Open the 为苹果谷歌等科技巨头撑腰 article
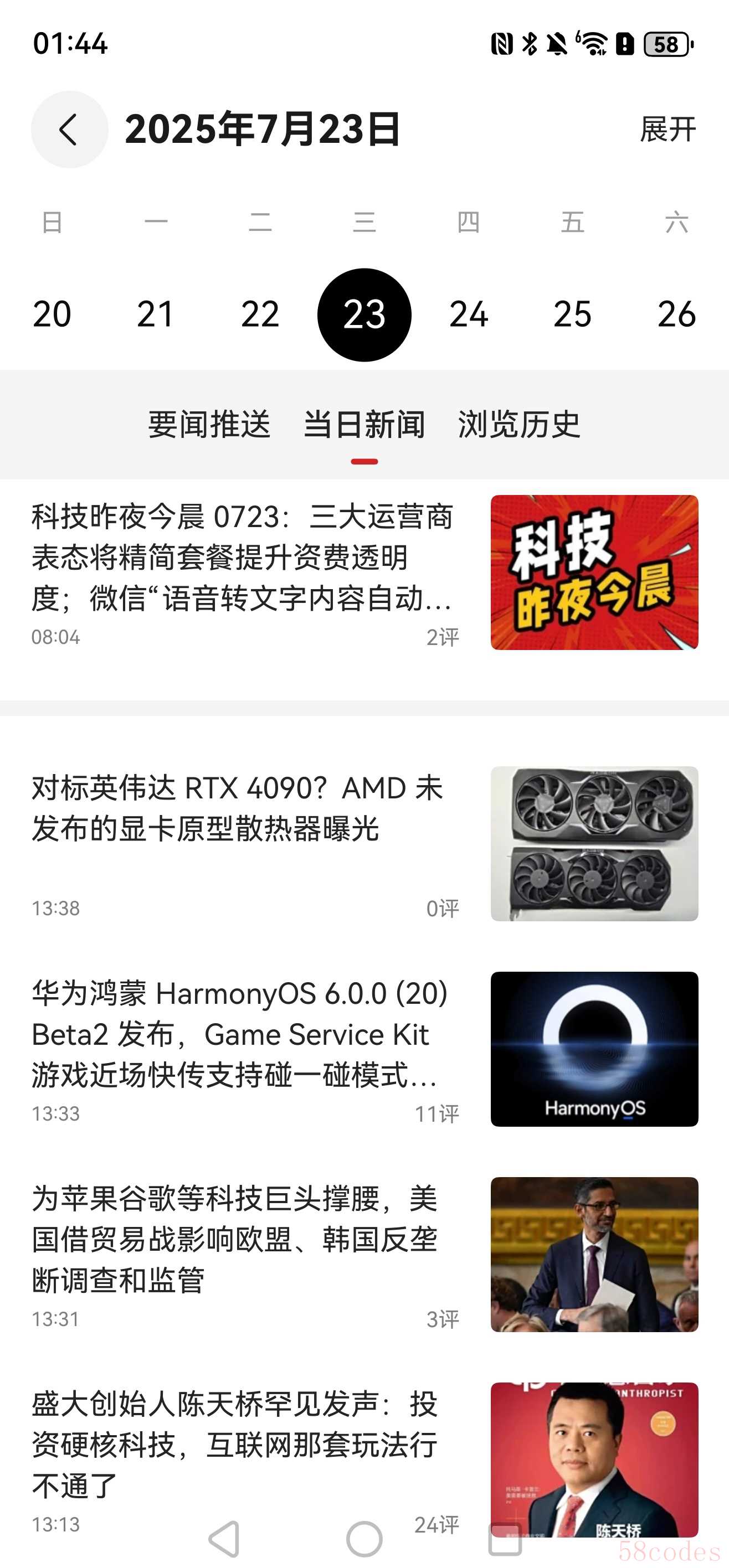 pos(364,1255)
